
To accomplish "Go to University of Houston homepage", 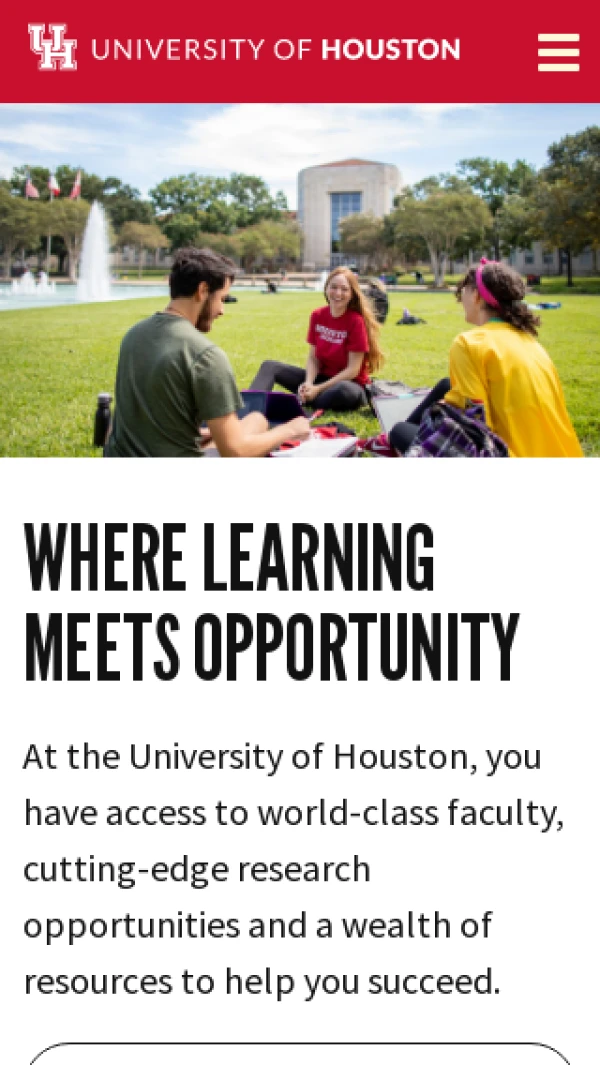I will tap(244, 48).
